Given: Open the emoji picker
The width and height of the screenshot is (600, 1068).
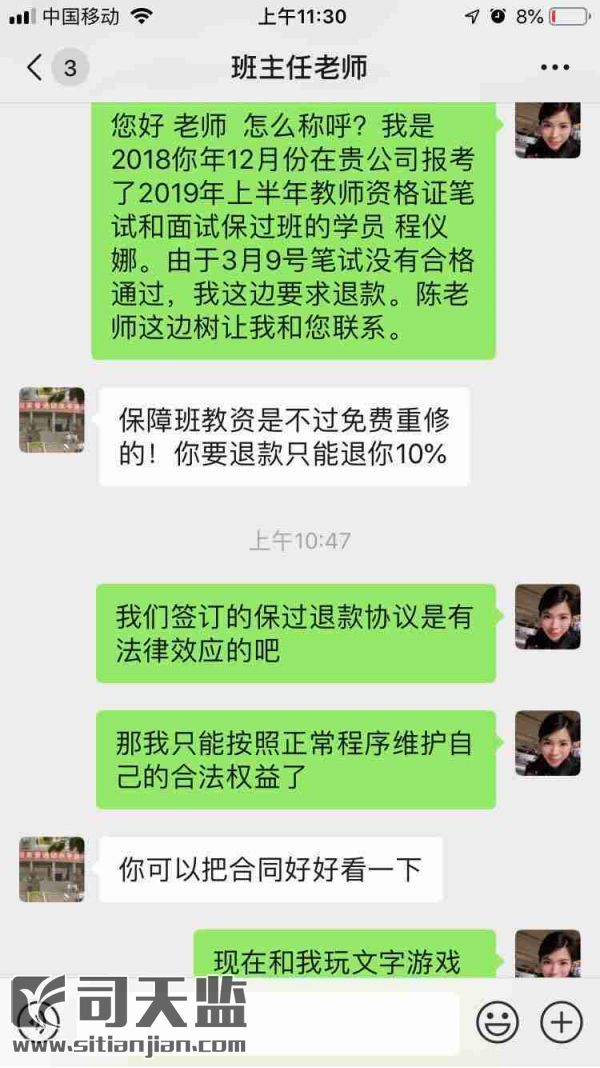Looking at the screenshot, I should pyautogui.click(x=497, y=1021).
